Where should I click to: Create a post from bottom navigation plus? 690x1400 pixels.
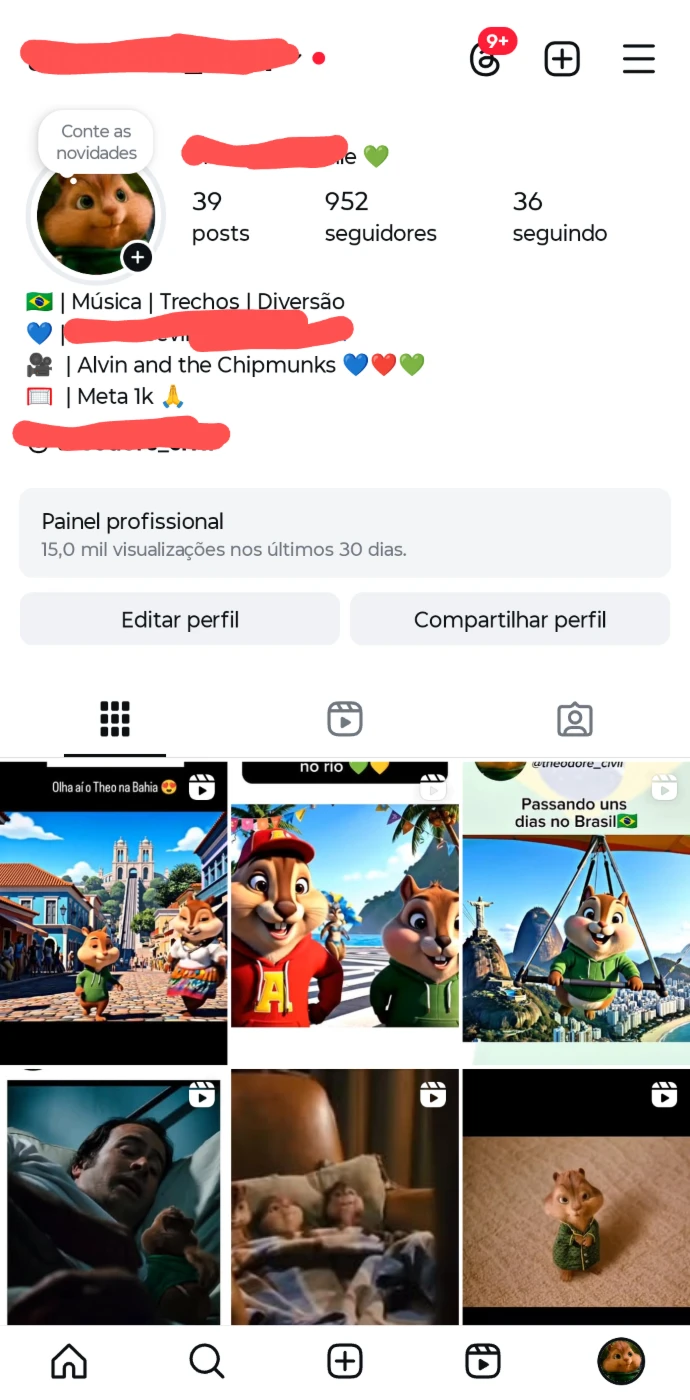[x=345, y=1361]
